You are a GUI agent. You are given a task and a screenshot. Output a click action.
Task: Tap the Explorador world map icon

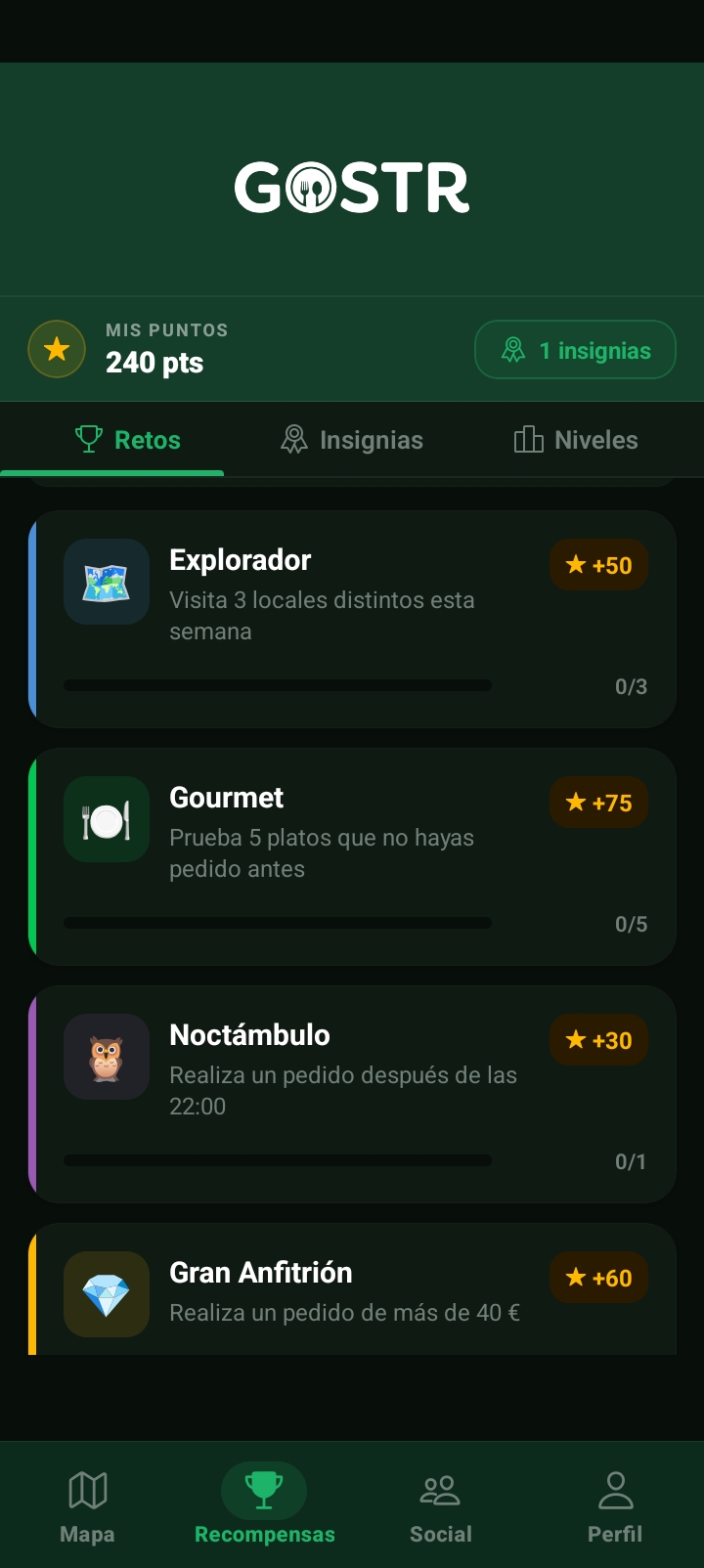(x=106, y=582)
